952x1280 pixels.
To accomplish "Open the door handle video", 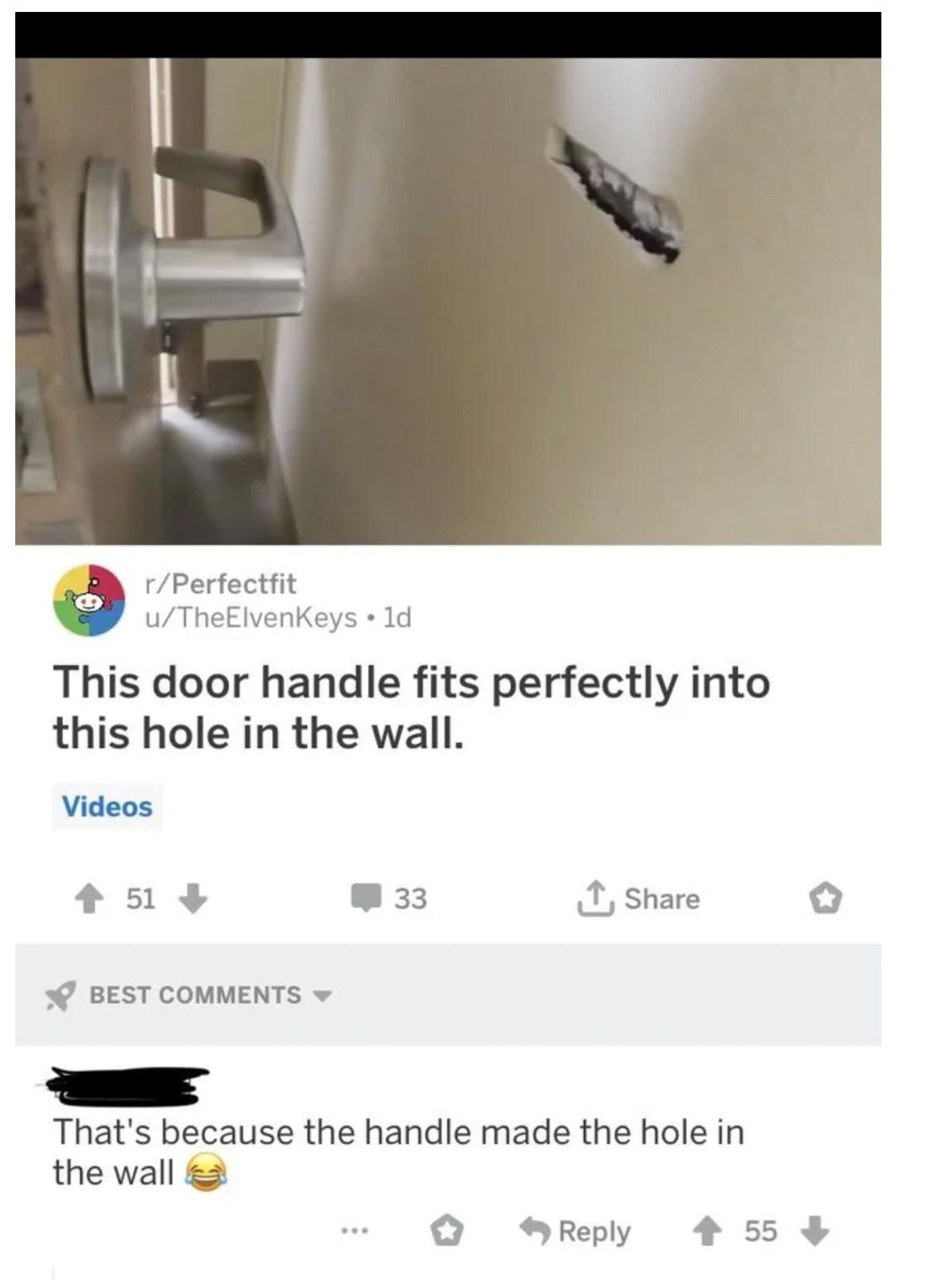I will pos(447,302).
